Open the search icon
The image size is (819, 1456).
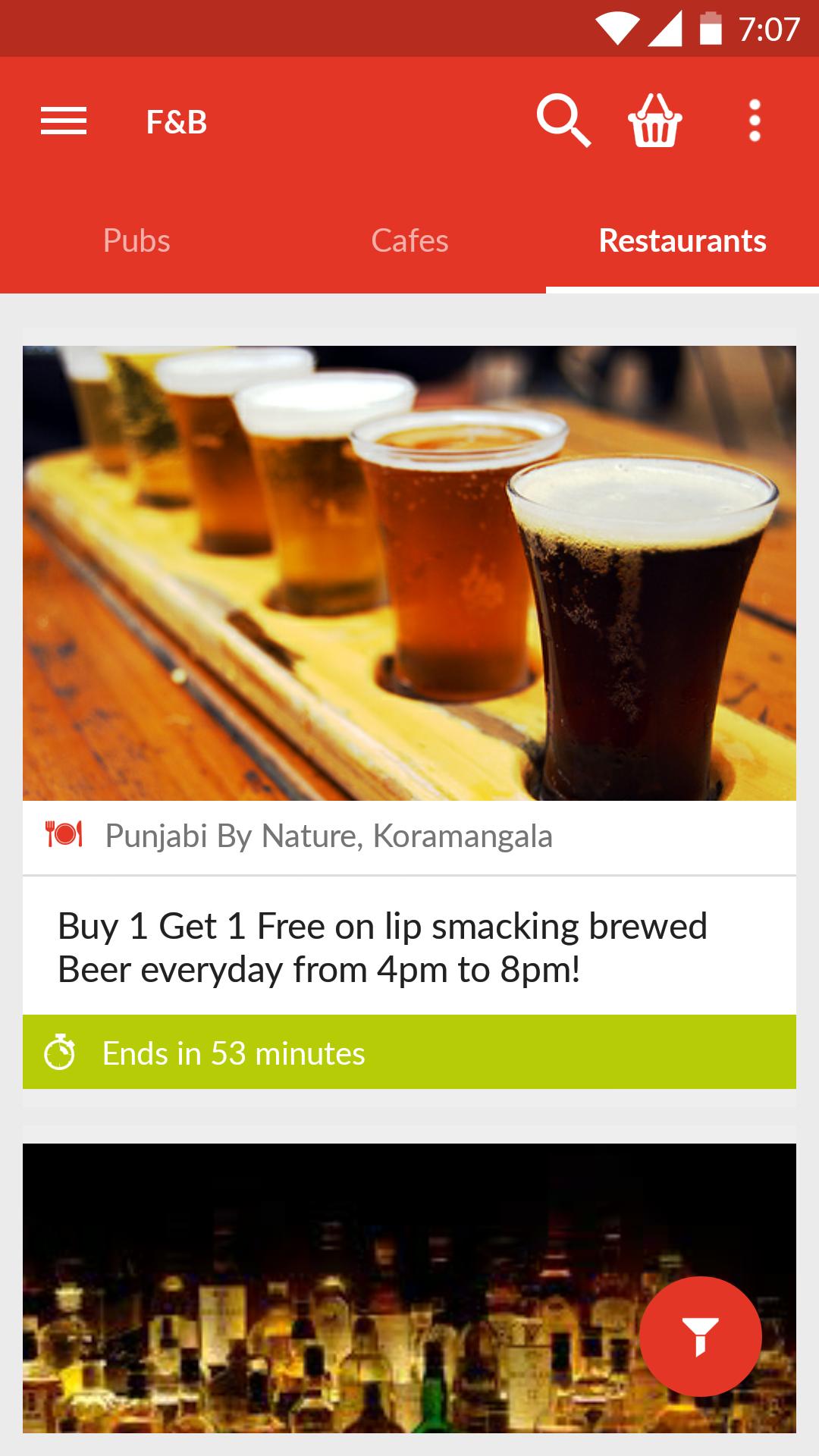(x=563, y=120)
